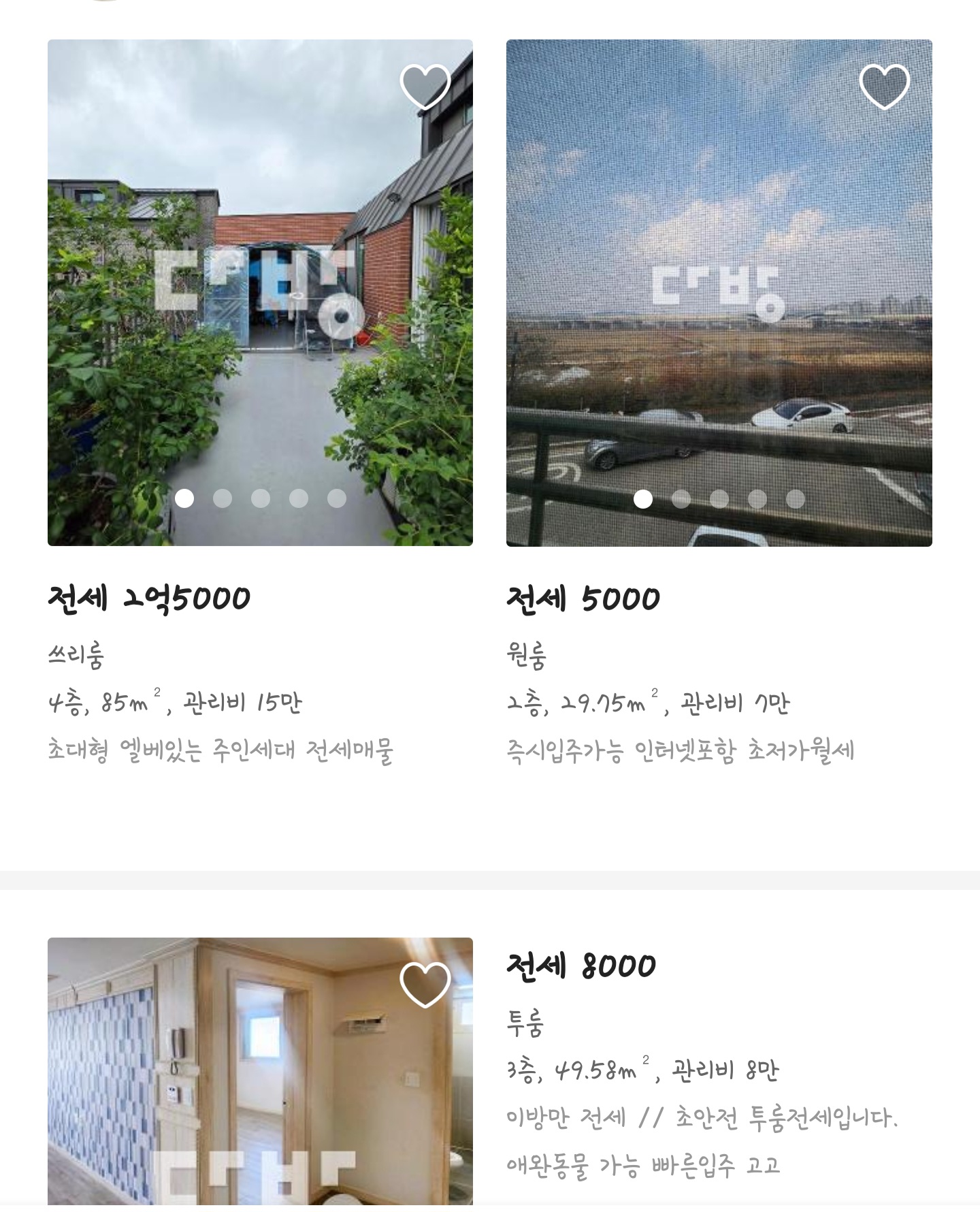Open the 전세 2억5000 쓰리룸 listing photo
Screen dimensions: 980x1212
point(260,293)
